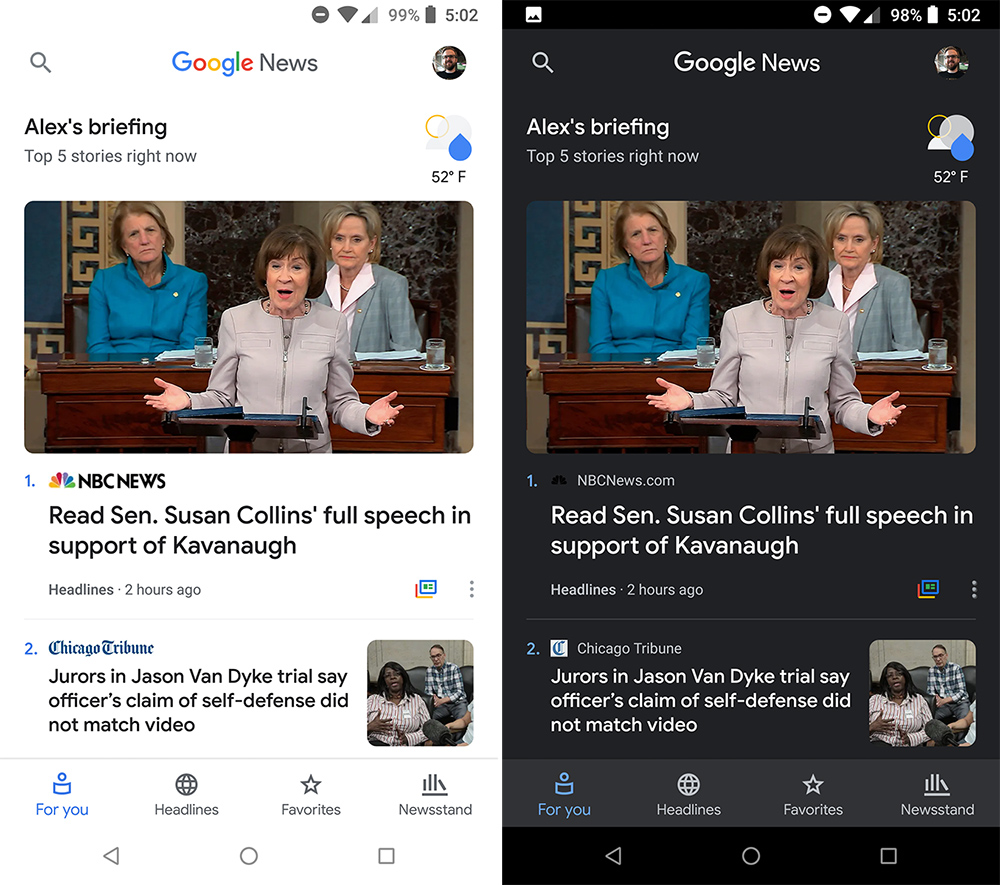Go to Favorites tab on the dark screen
1000x885 pixels.
813,795
